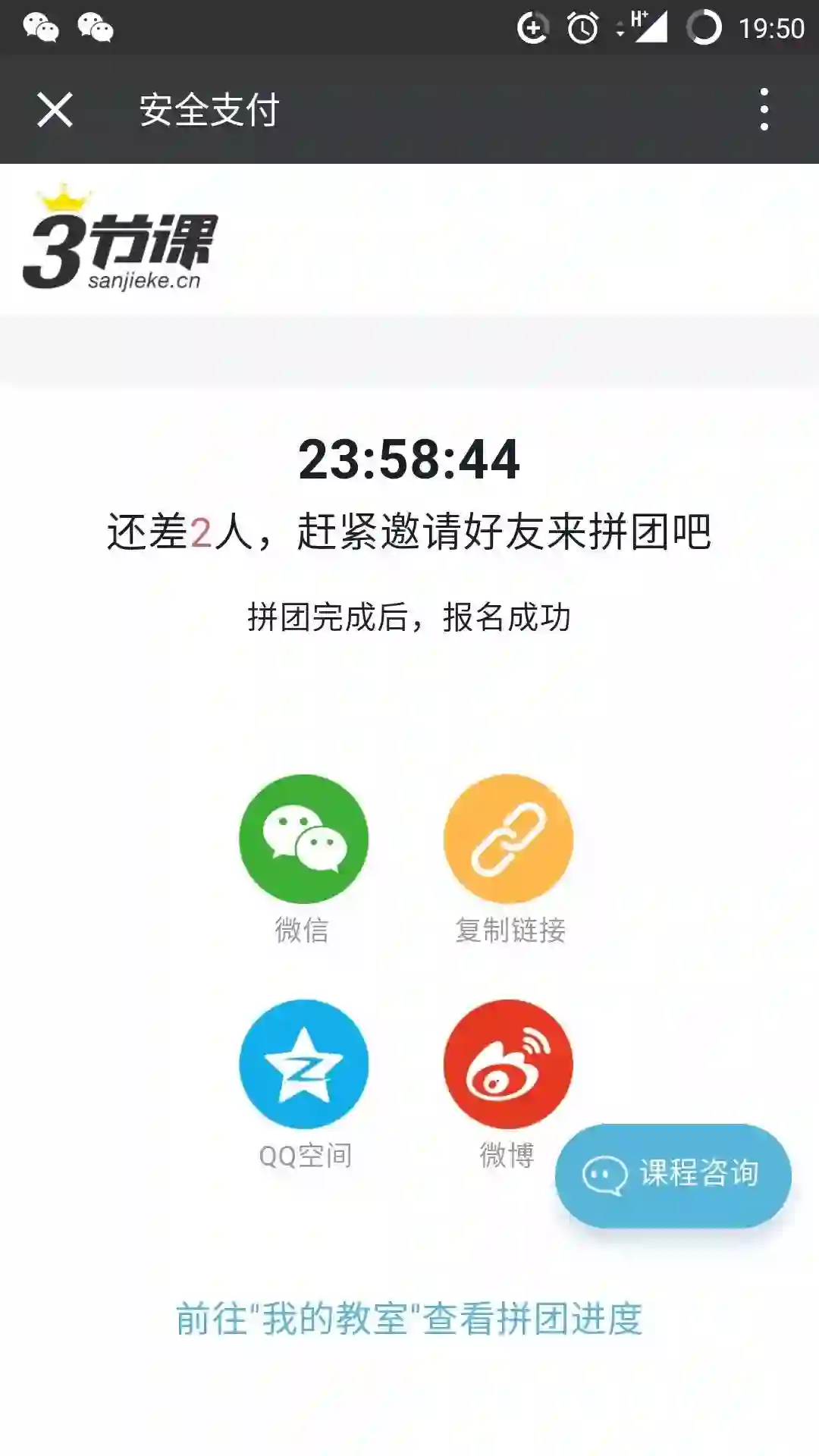Viewport: 819px width, 1456px height.
Task: Open 课程咨询 chat button
Action: pyautogui.click(x=673, y=1175)
